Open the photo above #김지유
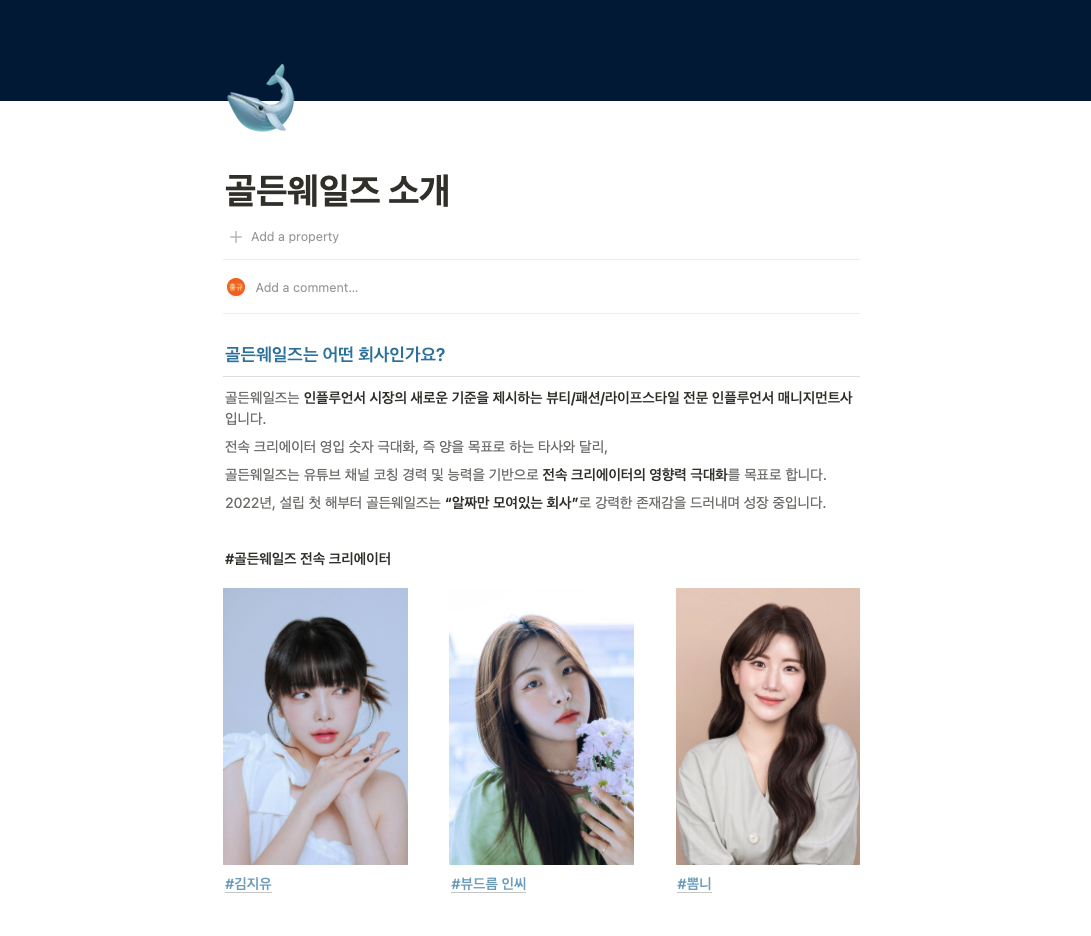This screenshot has width=1091, height=936. (x=315, y=727)
